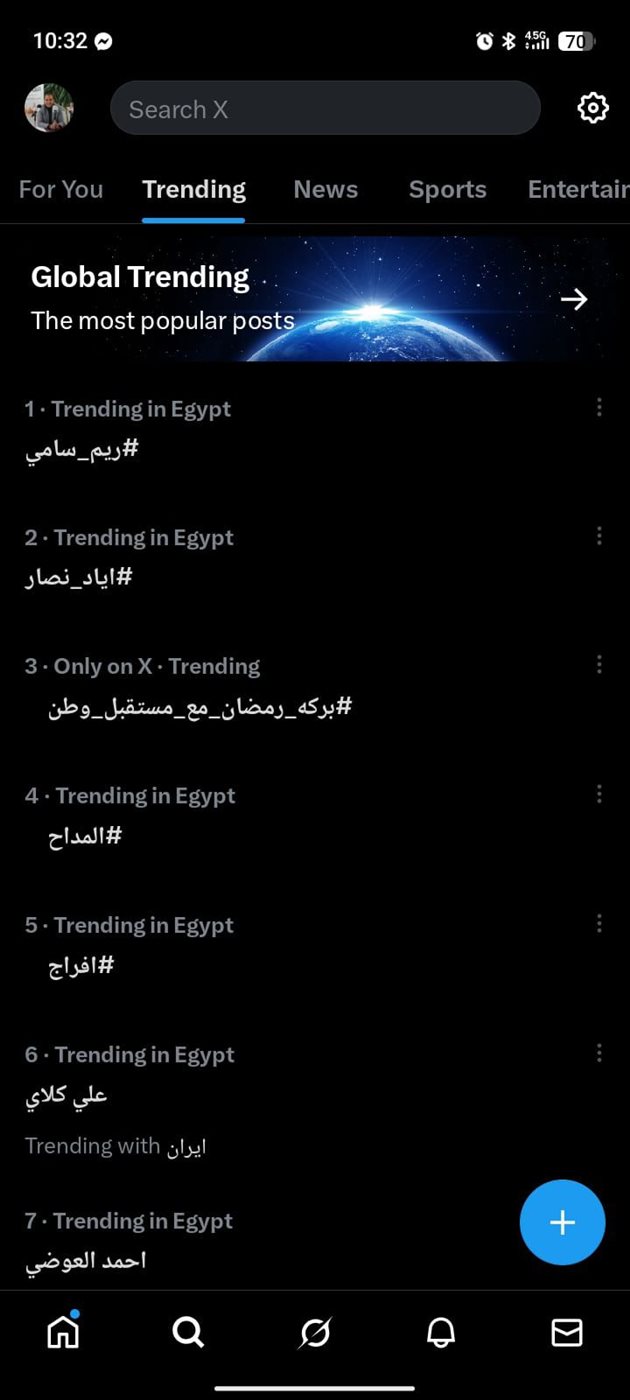Viewport: 630px width, 1400px height.
Task: Tap the Search X field
Action: tap(325, 109)
